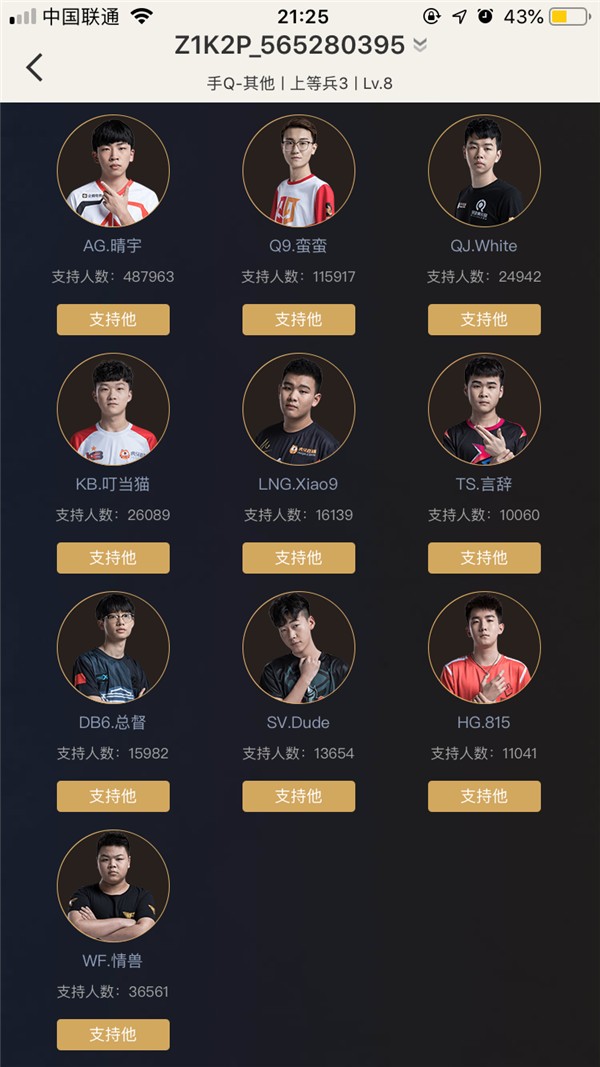This screenshot has width=600, height=1067.
Task: Support player AG.晴宇 with the 支持他 button
Action: (113, 319)
